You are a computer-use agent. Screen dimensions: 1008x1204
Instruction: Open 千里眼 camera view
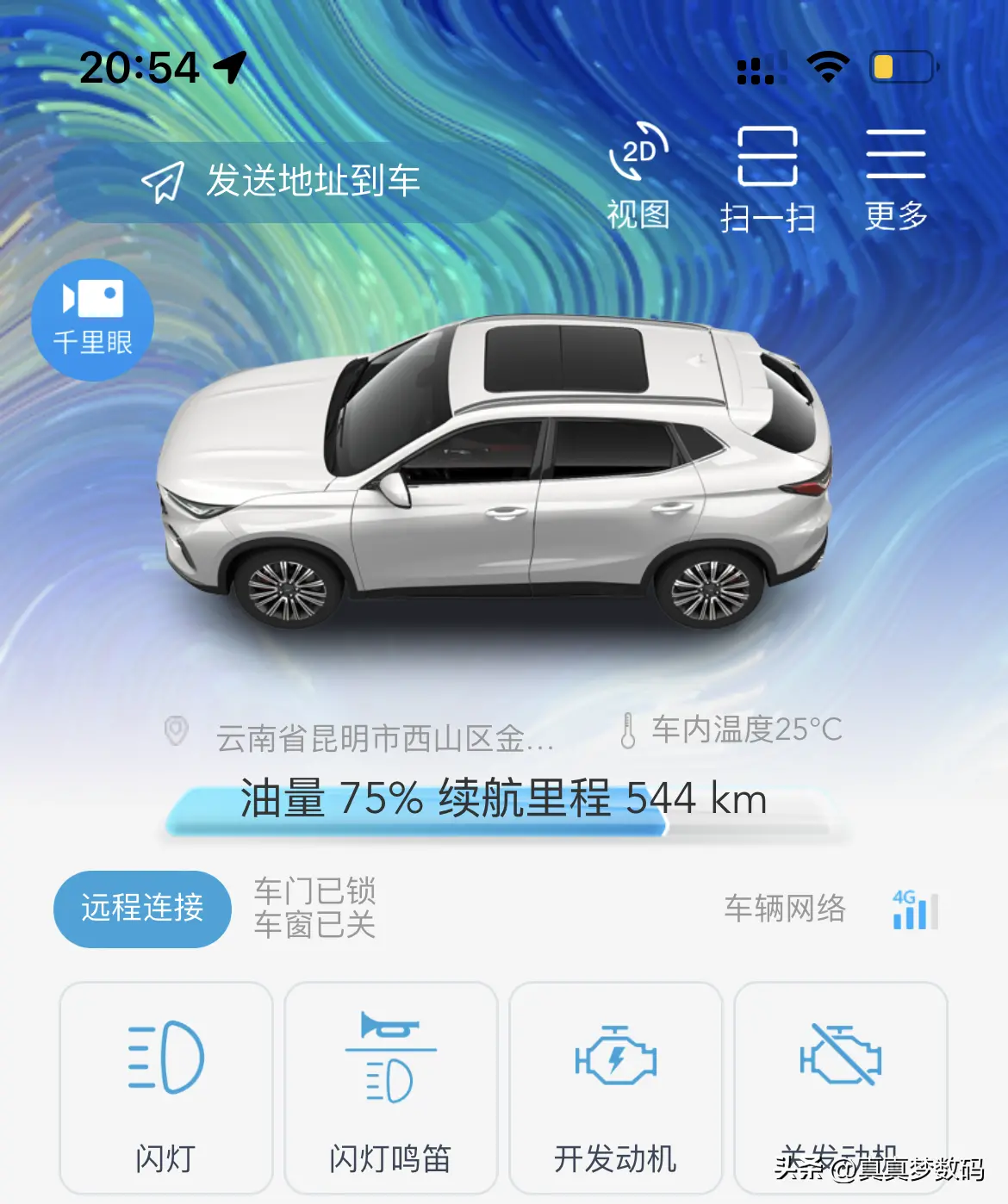coord(93,320)
